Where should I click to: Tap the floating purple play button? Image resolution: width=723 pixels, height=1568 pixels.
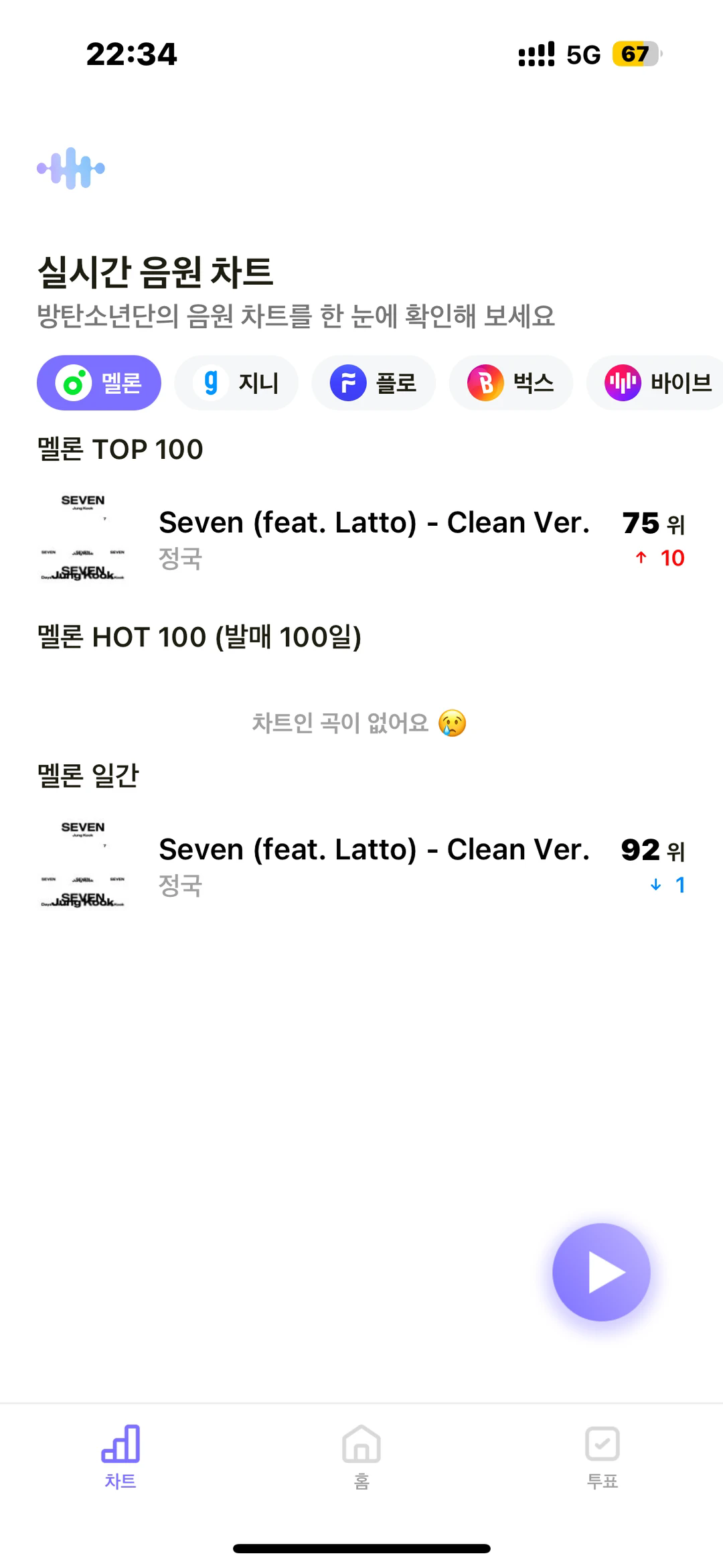click(601, 1273)
